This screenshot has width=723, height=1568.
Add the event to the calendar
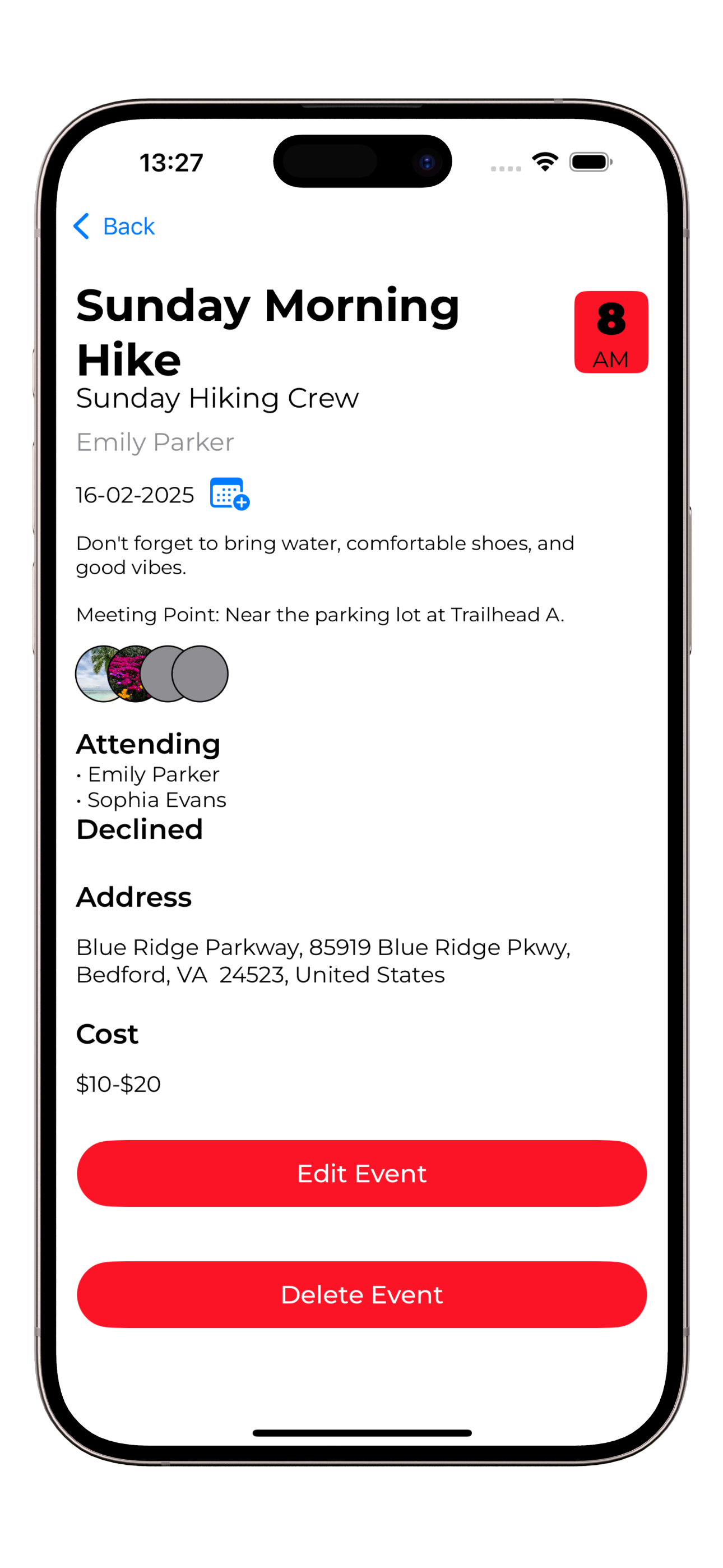tap(229, 494)
